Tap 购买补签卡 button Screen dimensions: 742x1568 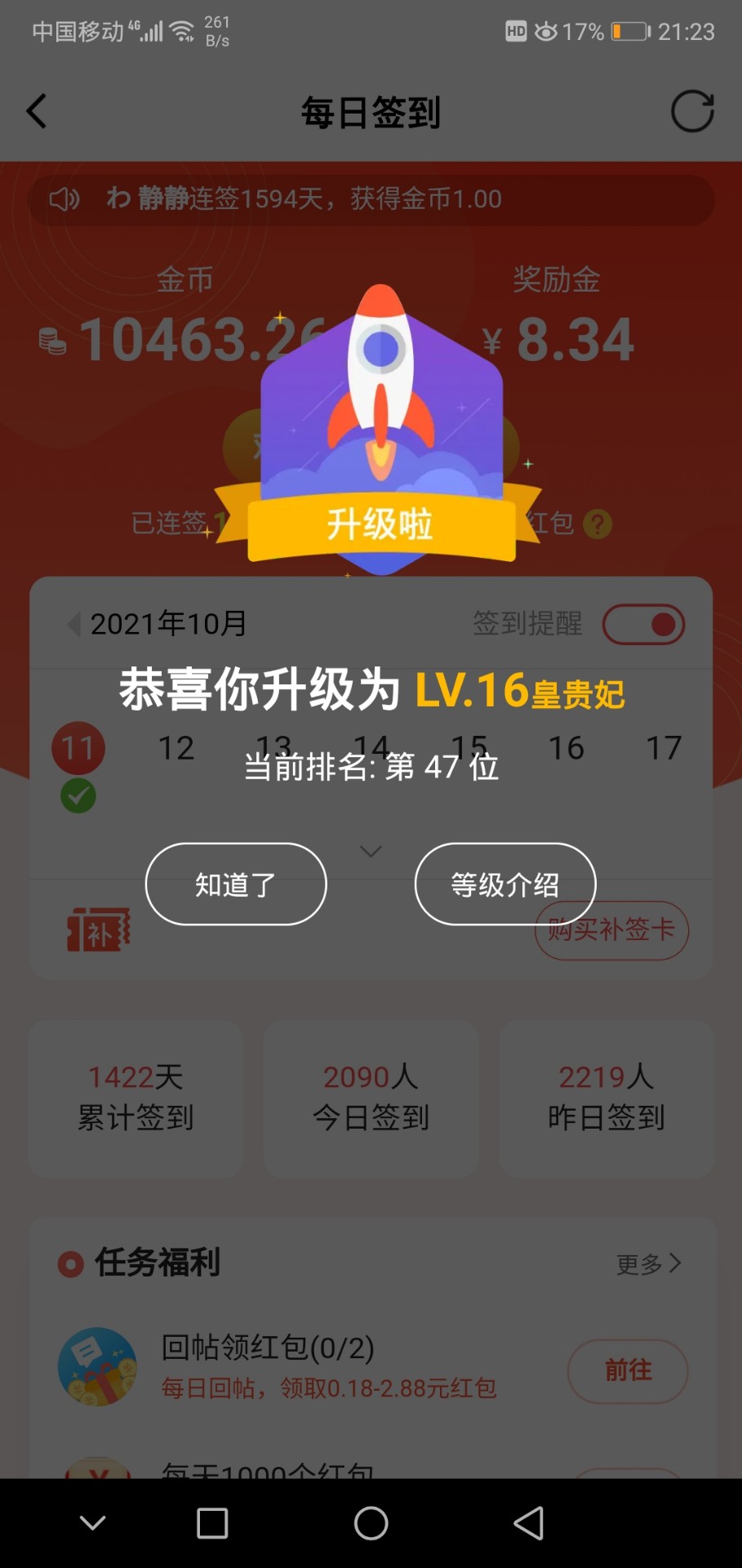point(611,929)
